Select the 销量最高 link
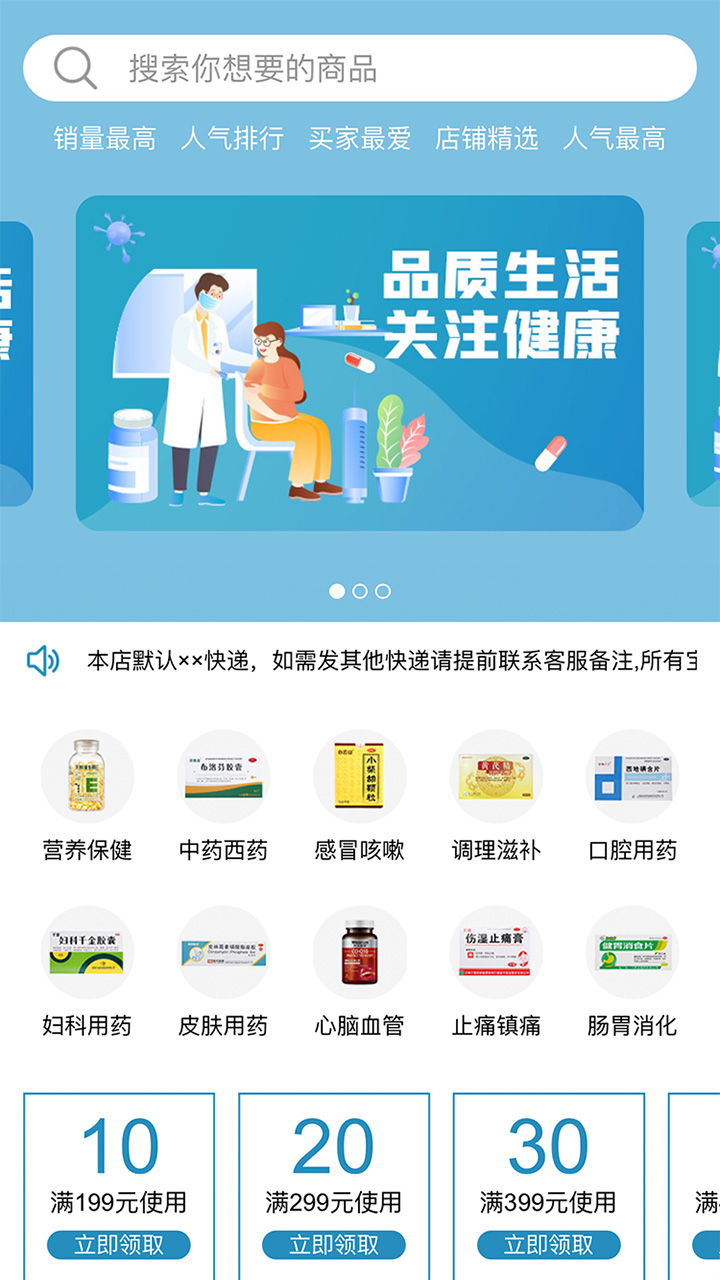Viewport: 720px width, 1280px height. click(105, 139)
